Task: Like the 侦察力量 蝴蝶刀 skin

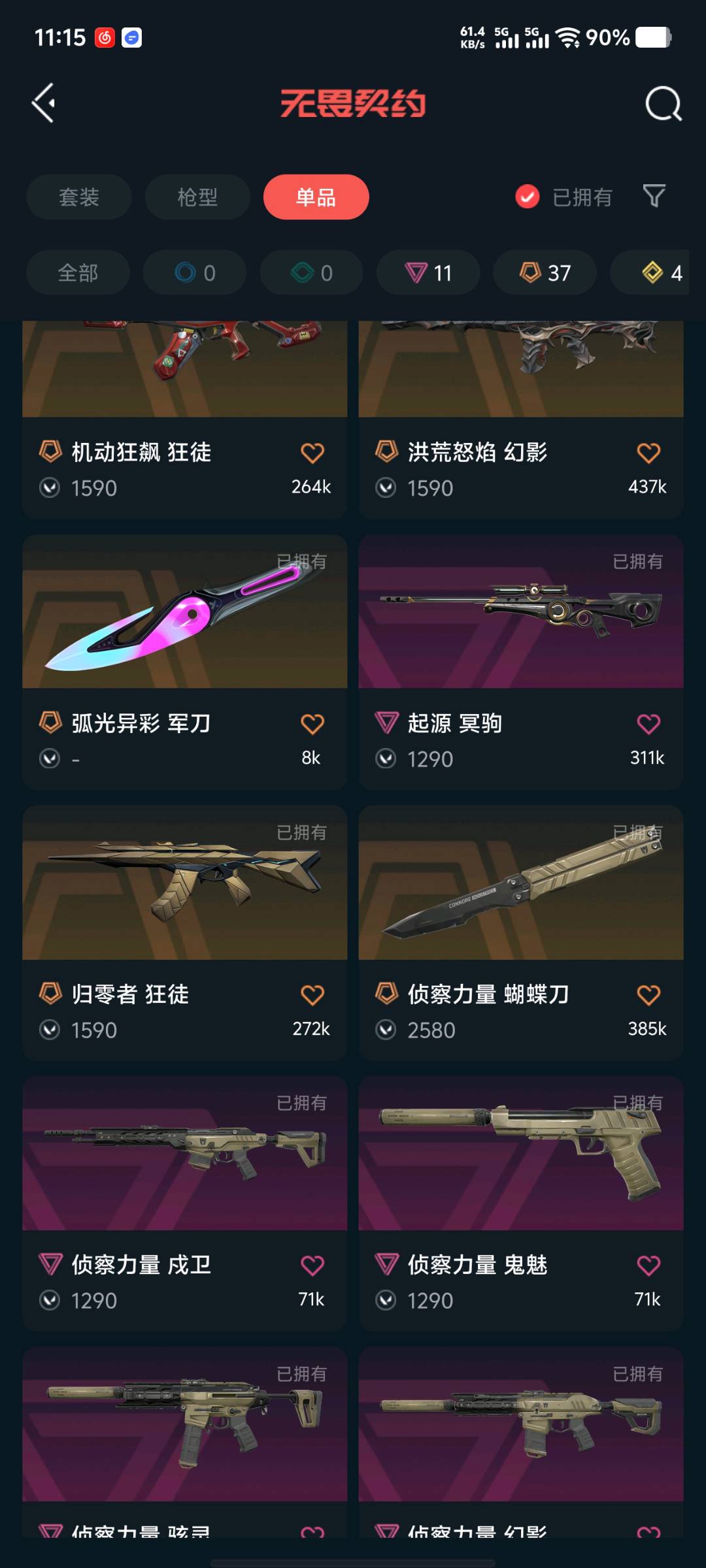Action: point(648,995)
